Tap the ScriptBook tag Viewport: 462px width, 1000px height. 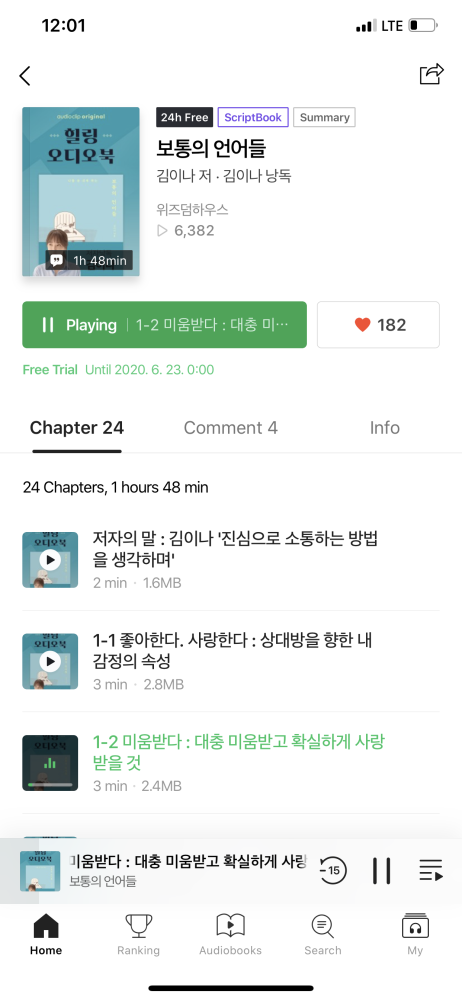(x=253, y=117)
